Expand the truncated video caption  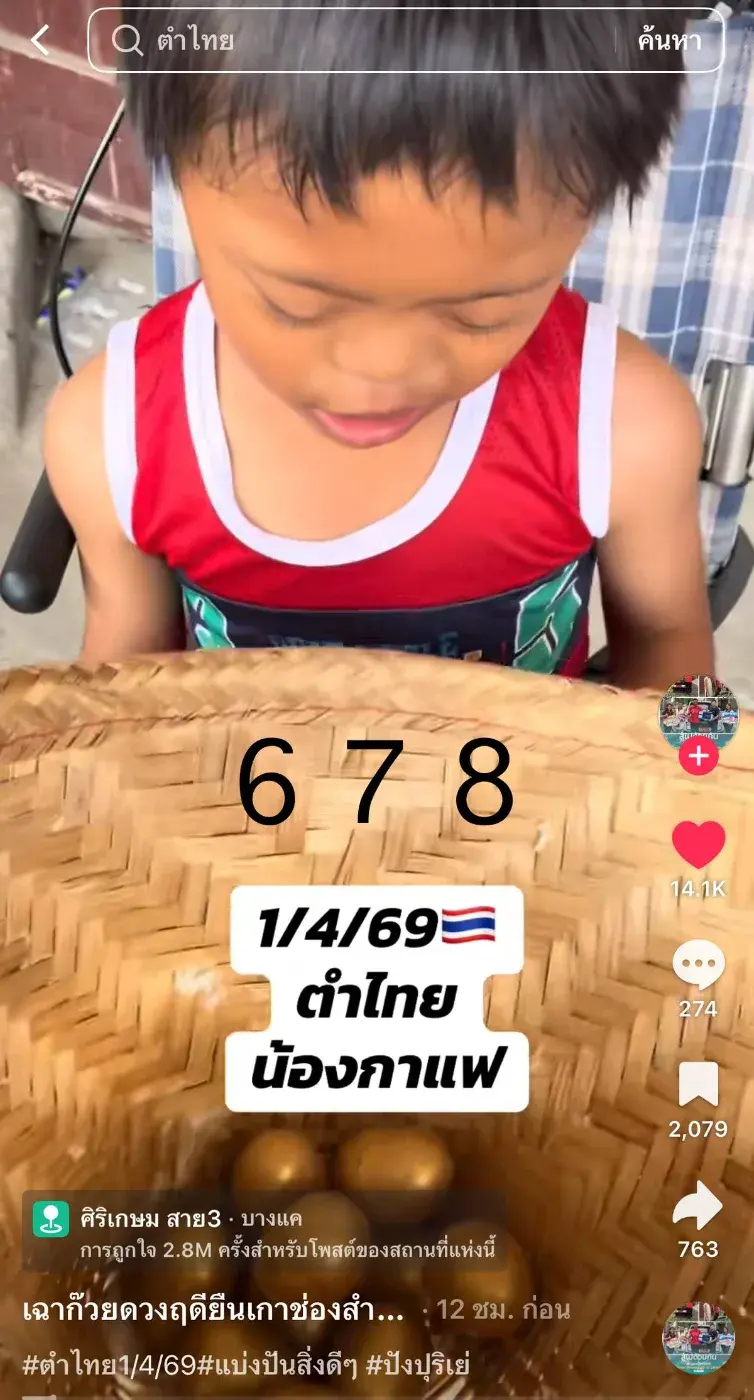click(x=214, y=1310)
